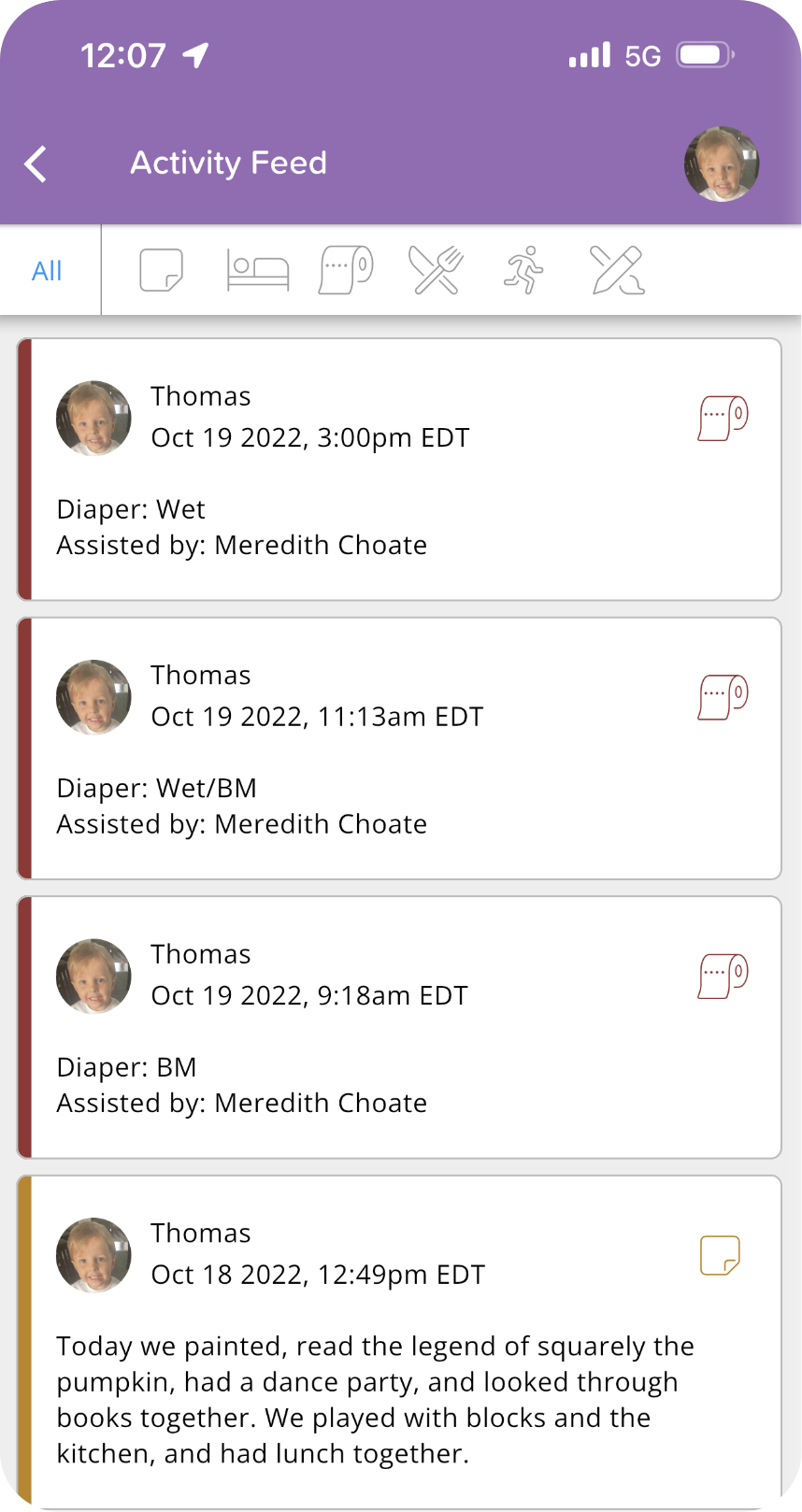Open the 9:18am Diaper: BM entry
This screenshot has width=802, height=1512.
[x=399, y=1027]
